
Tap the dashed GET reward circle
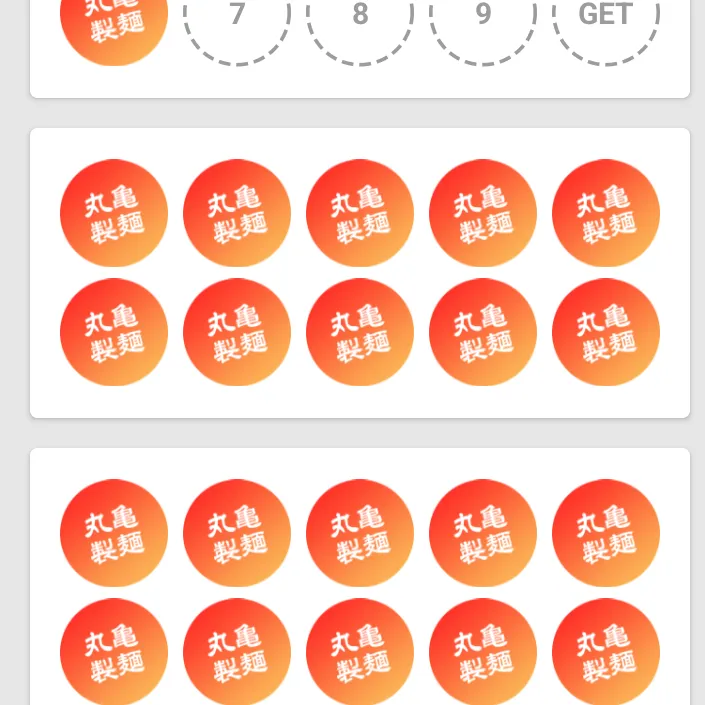606,20
